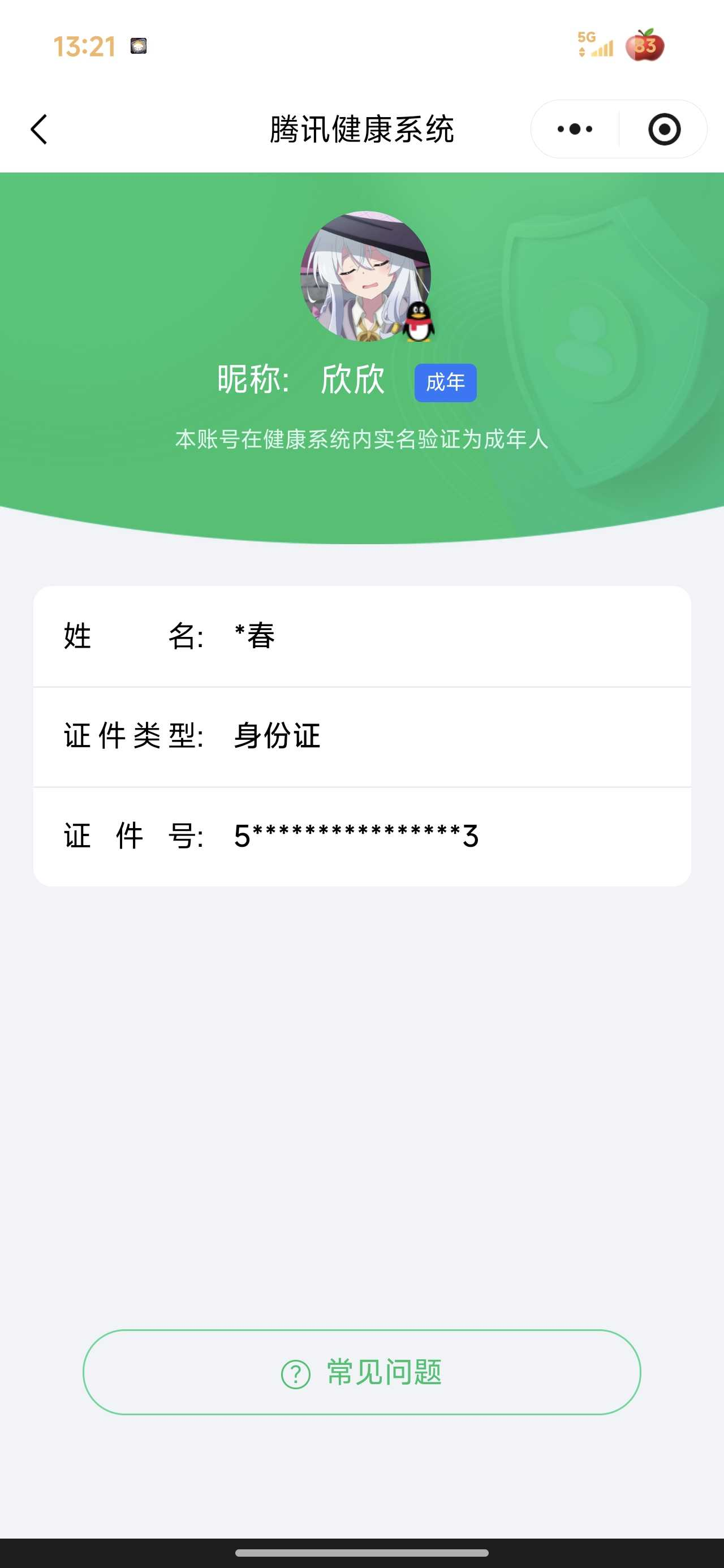Tap the back arrow to exit
This screenshot has height=1568, width=724.
38,128
